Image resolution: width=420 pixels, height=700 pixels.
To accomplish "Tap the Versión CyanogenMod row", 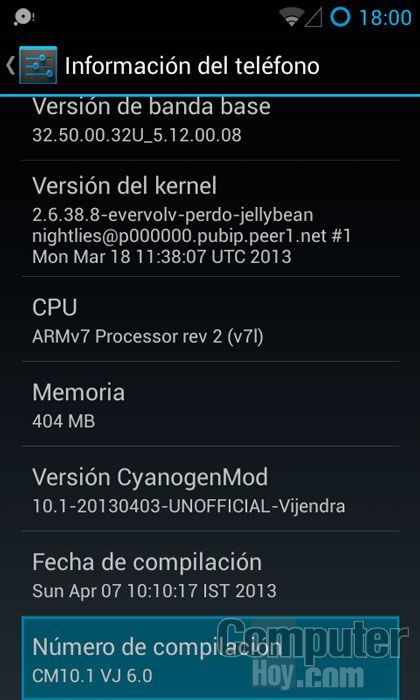I will 210,489.
